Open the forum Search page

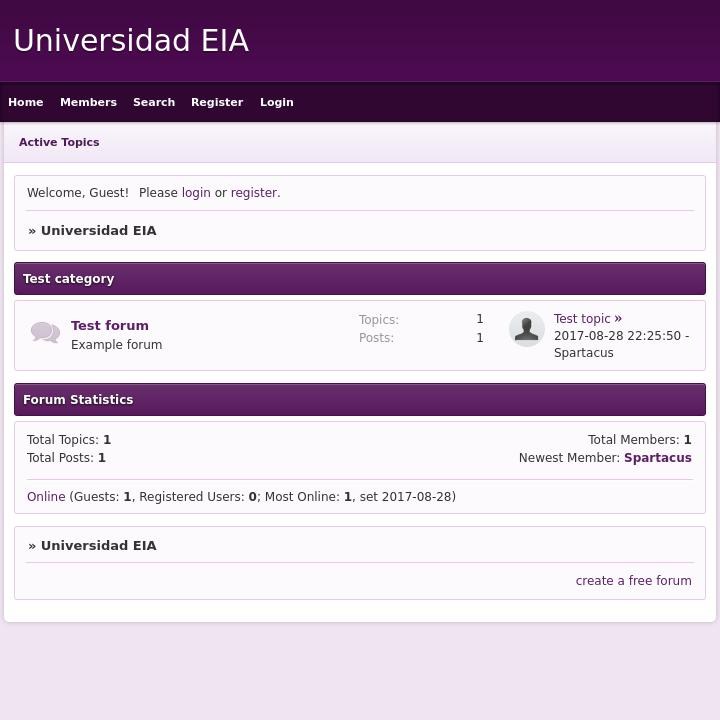(154, 102)
